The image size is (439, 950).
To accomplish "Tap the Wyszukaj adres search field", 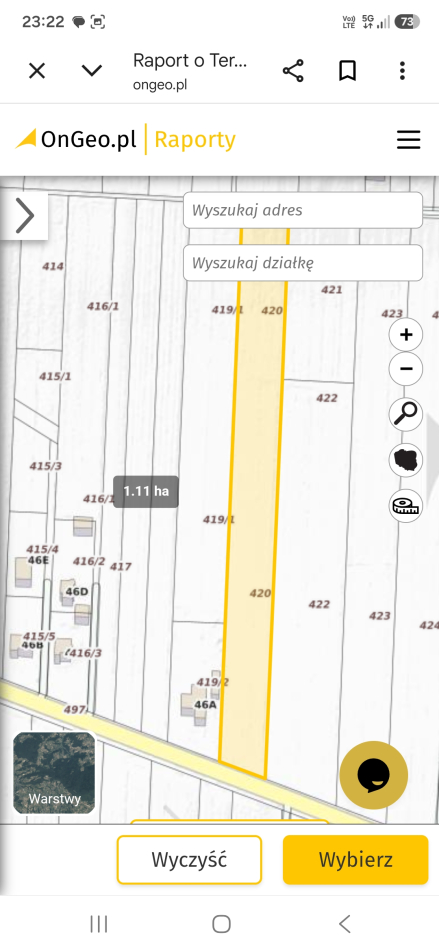I will (x=303, y=210).
